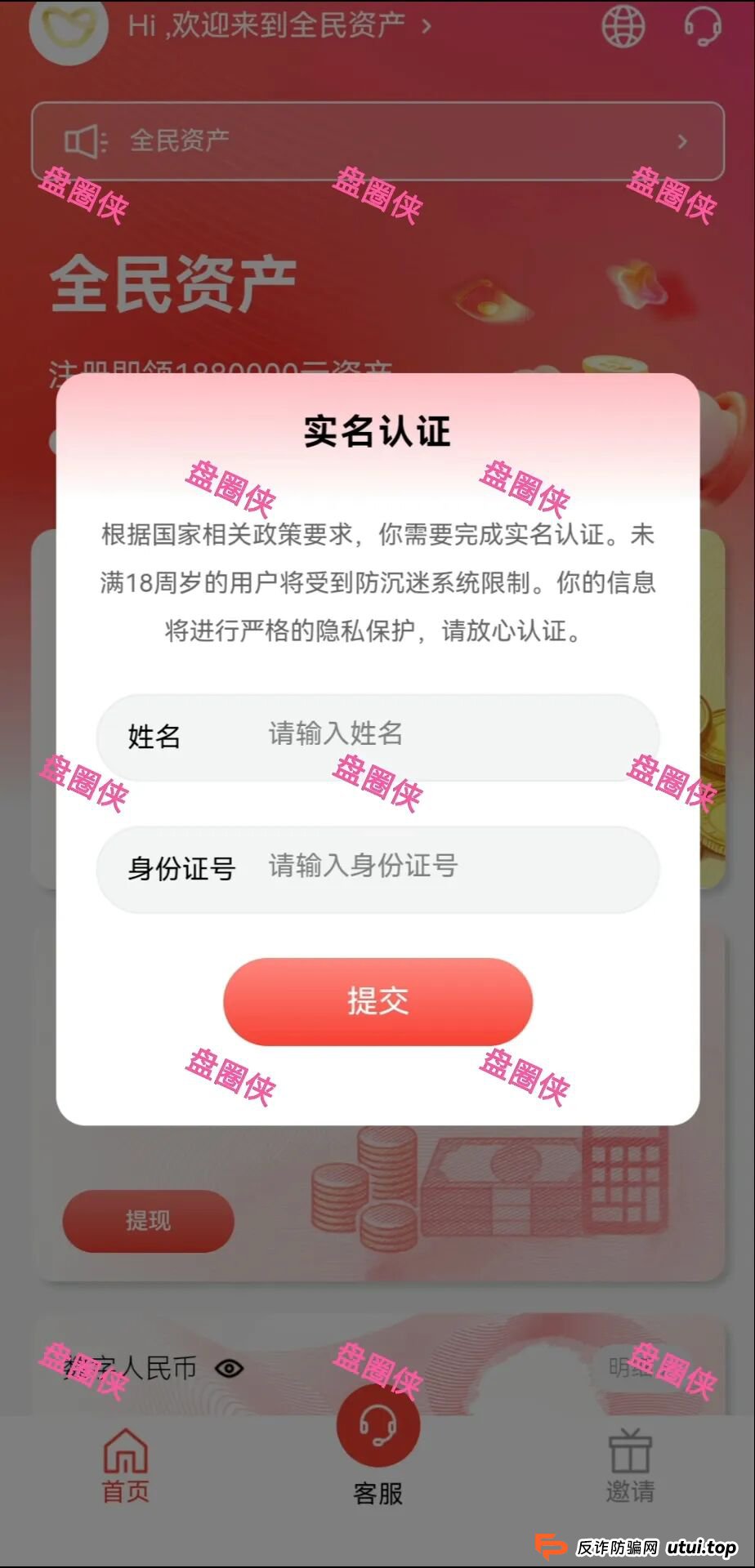The image size is (755, 1568).
Task: Click the 提现 withdraw button
Action: click(148, 1220)
